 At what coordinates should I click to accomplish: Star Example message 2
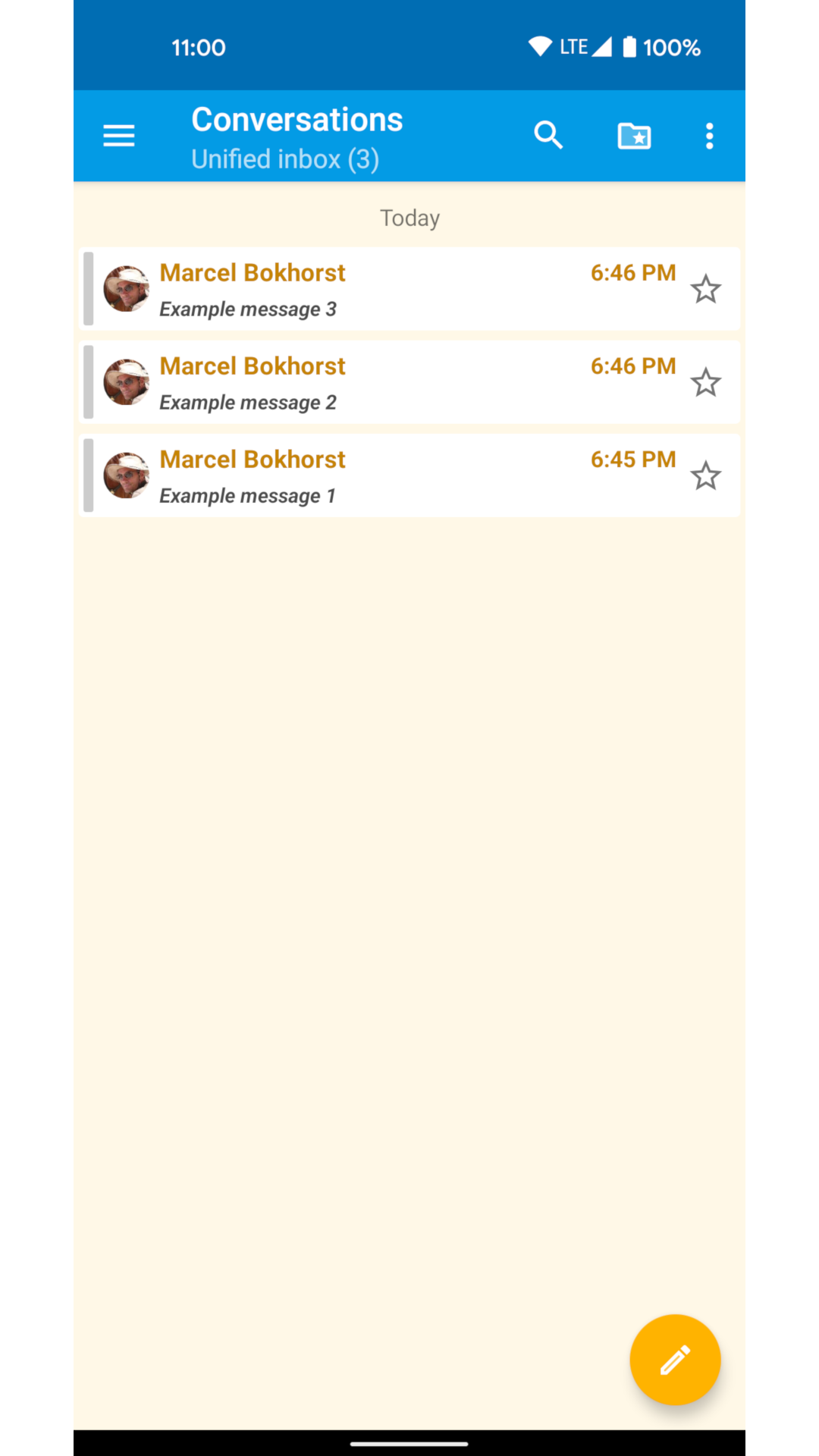tap(705, 382)
